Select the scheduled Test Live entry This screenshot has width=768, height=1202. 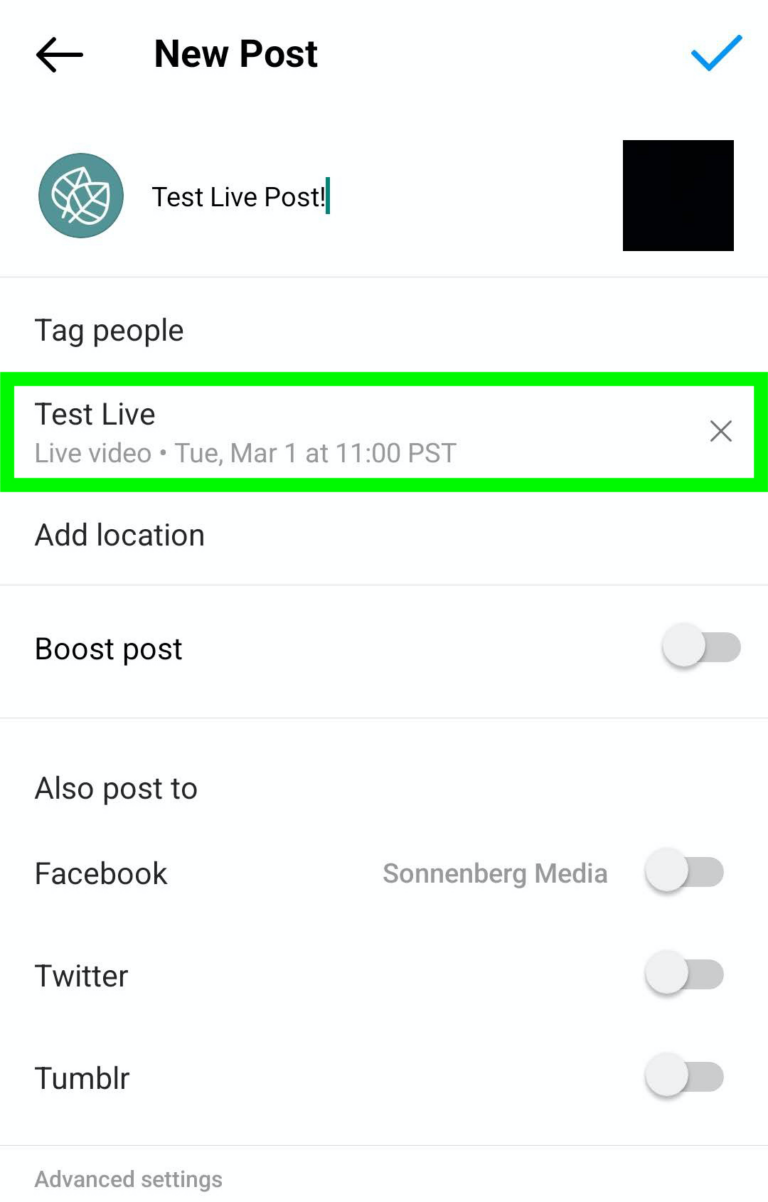click(x=300, y=431)
